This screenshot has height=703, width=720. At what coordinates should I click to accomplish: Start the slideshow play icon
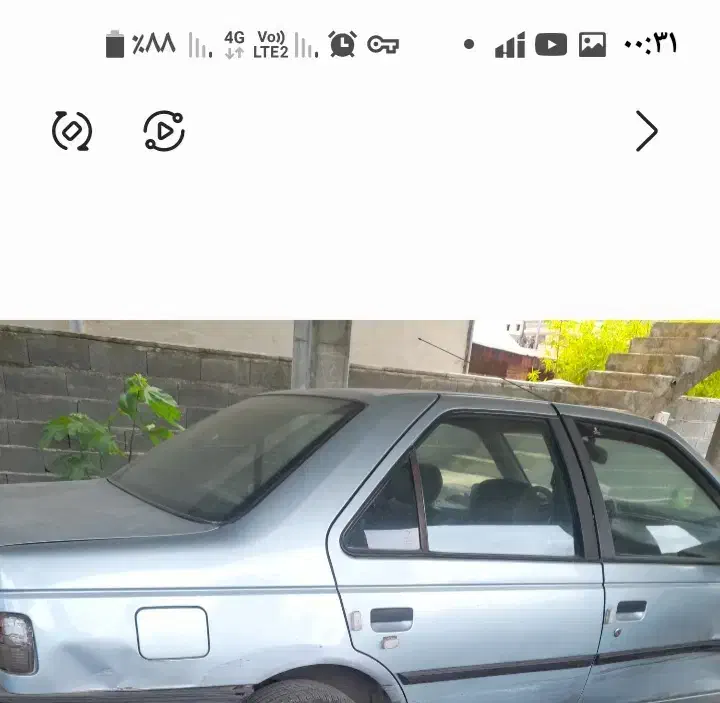click(x=164, y=131)
